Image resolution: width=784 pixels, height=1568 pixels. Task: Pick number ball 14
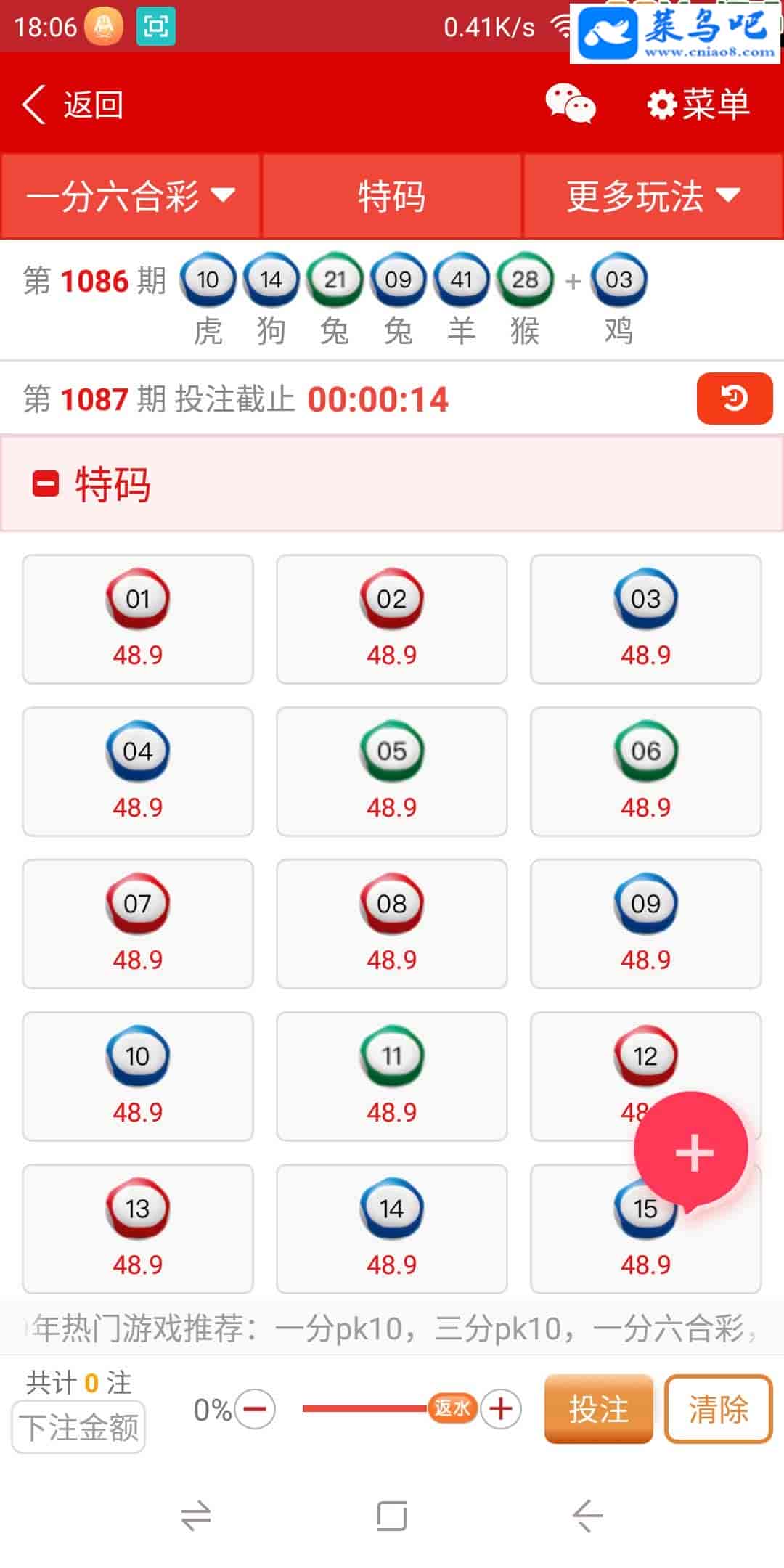coord(391,1229)
